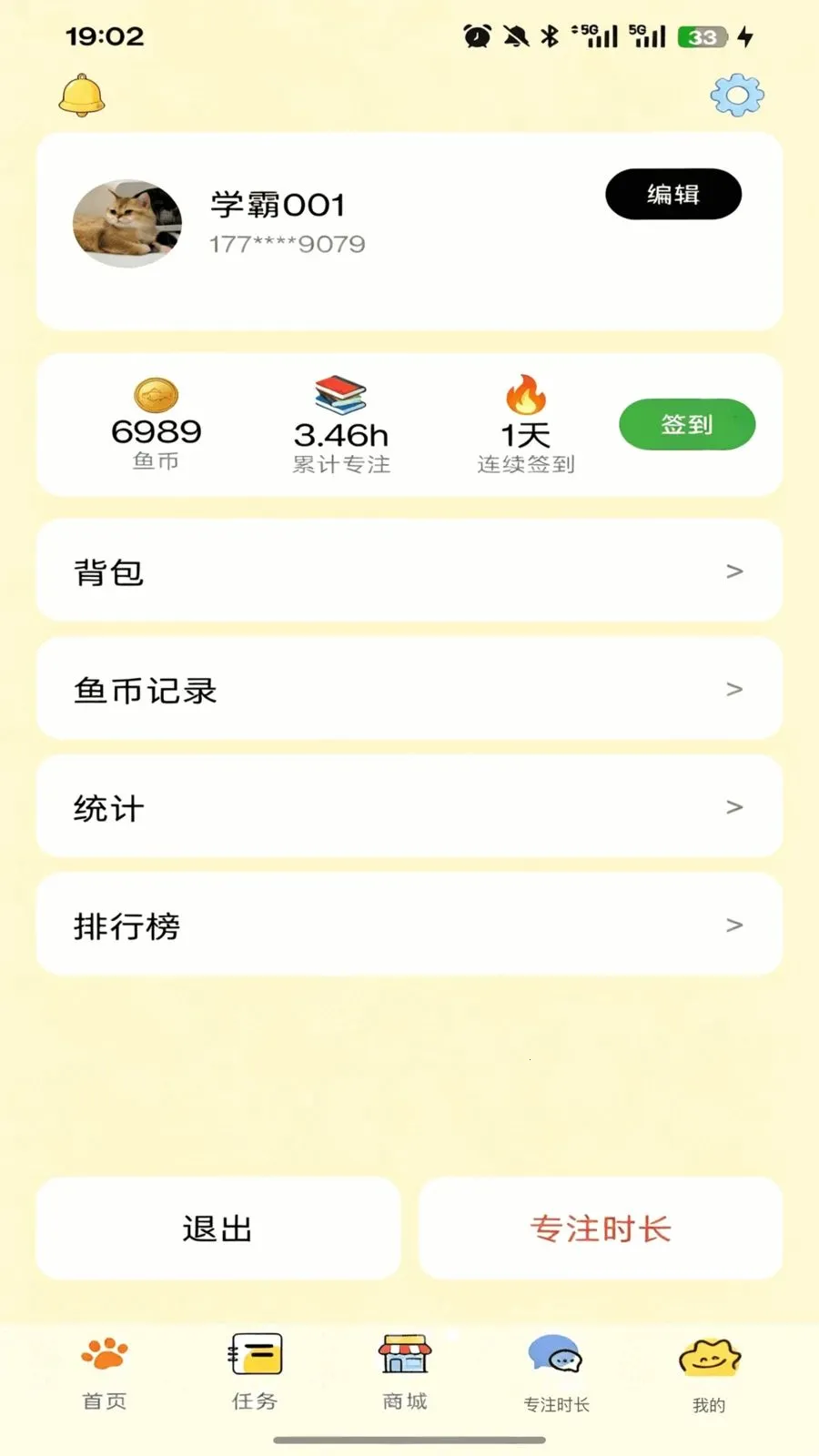This screenshot has width=819, height=1456.
Task: Open the 鱼币记录 row
Action: tap(409, 690)
